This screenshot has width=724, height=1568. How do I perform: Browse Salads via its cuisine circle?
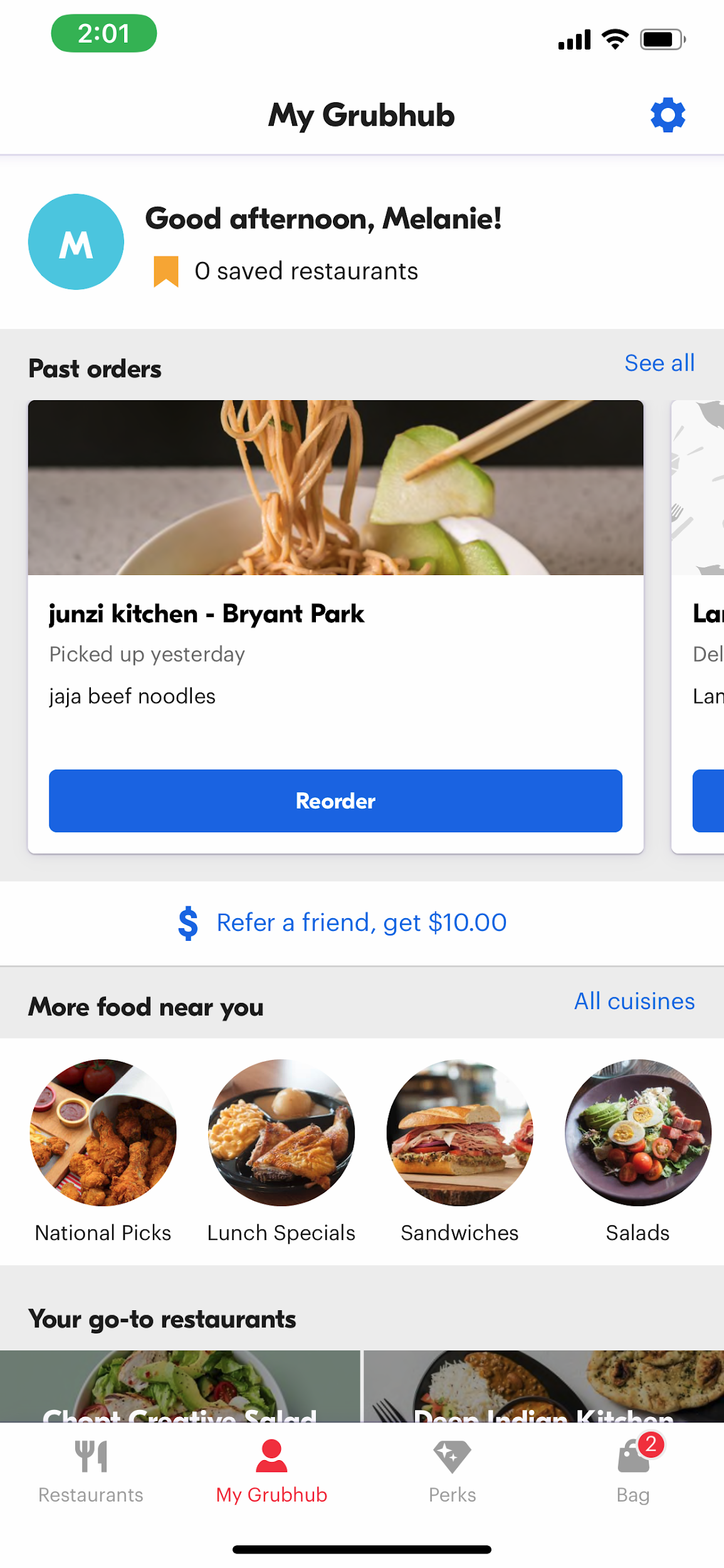[x=637, y=1133]
